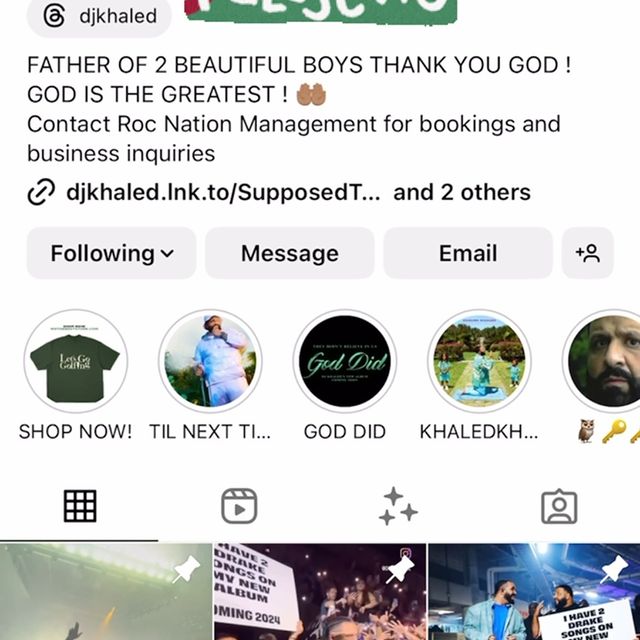This screenshot has width=640, height=640.
Task: Switch to the Reels tab
Action: point(239,506)
